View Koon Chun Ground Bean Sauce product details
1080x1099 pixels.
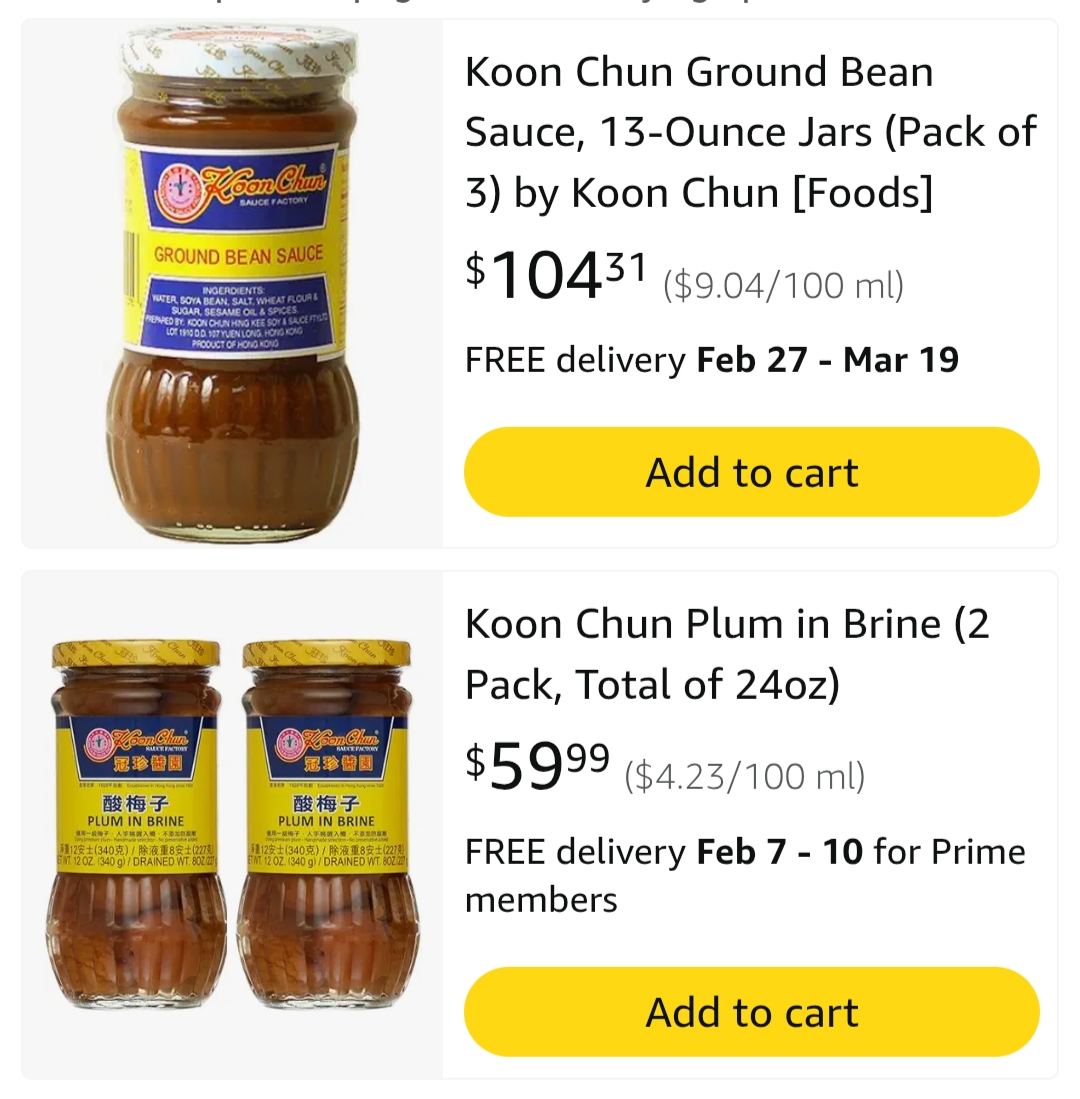tap(750, 132)
